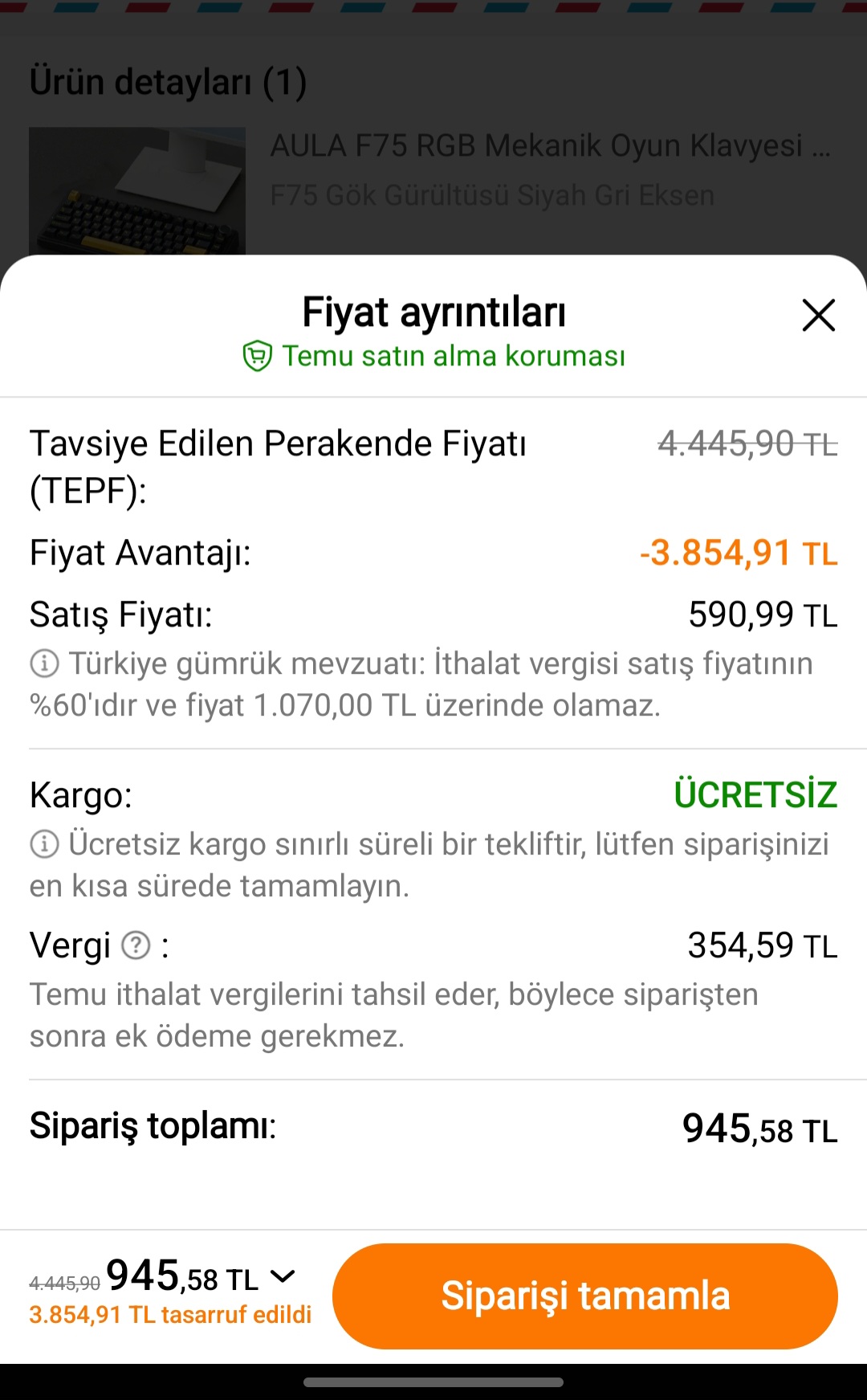Open the Temu satın alma koruması link
867x1400 pixels.
433,356
